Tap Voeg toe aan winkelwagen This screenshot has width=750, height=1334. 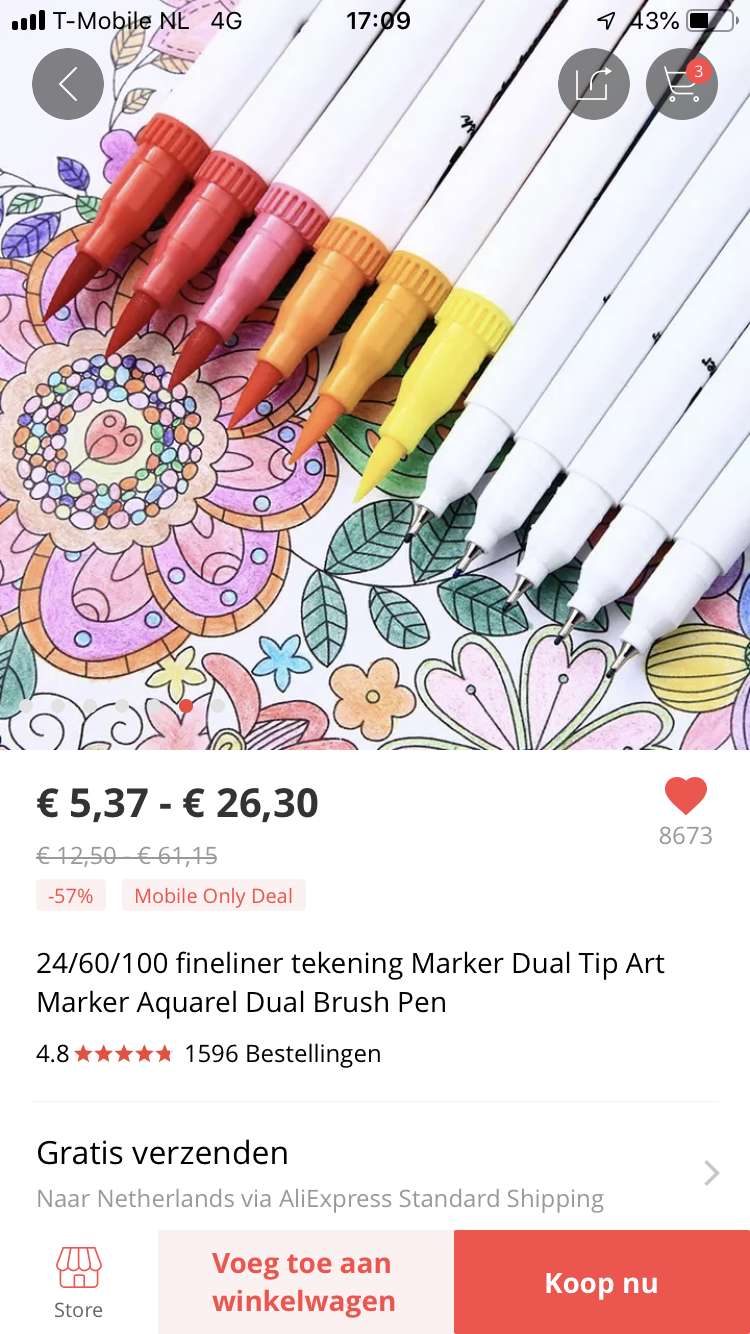coord(305,1283)
